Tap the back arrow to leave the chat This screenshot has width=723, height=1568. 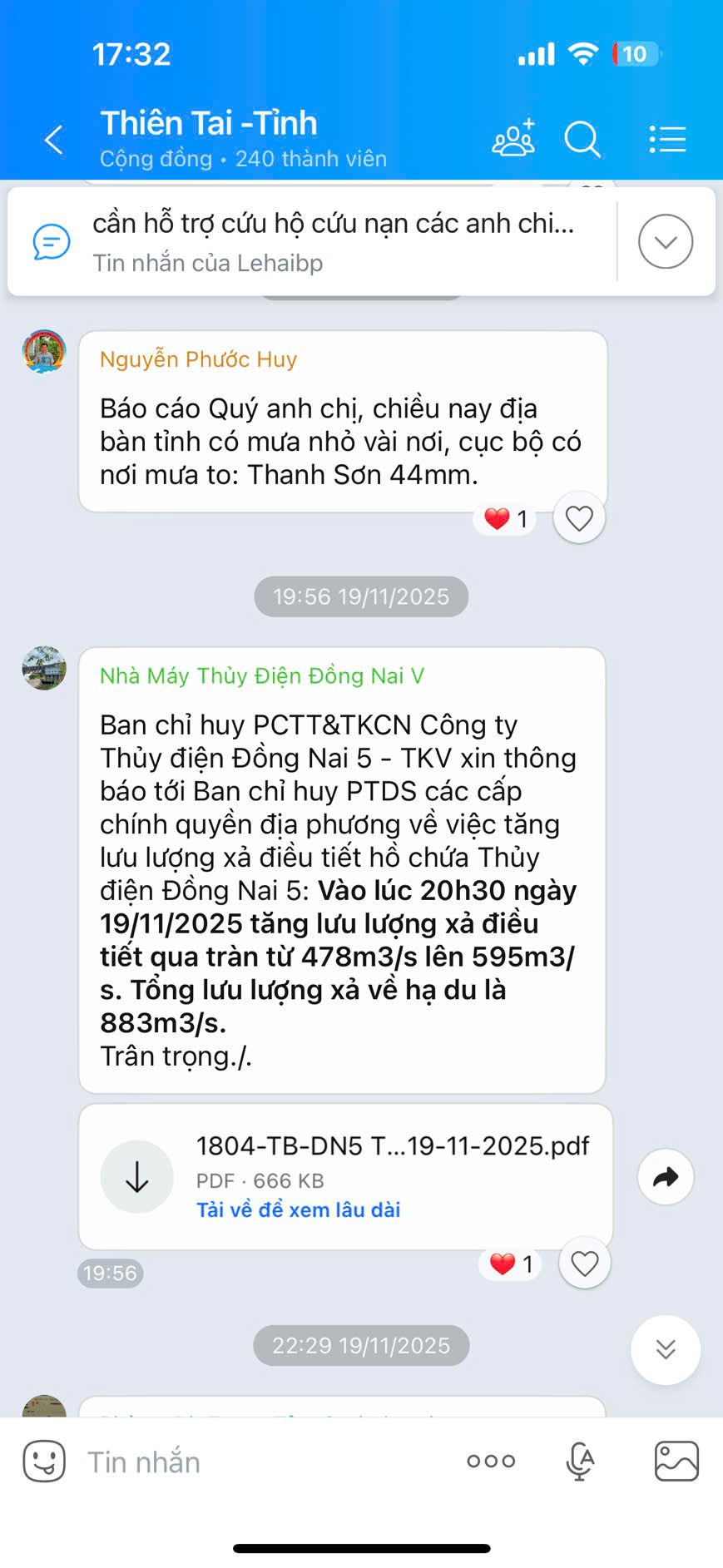52,140
